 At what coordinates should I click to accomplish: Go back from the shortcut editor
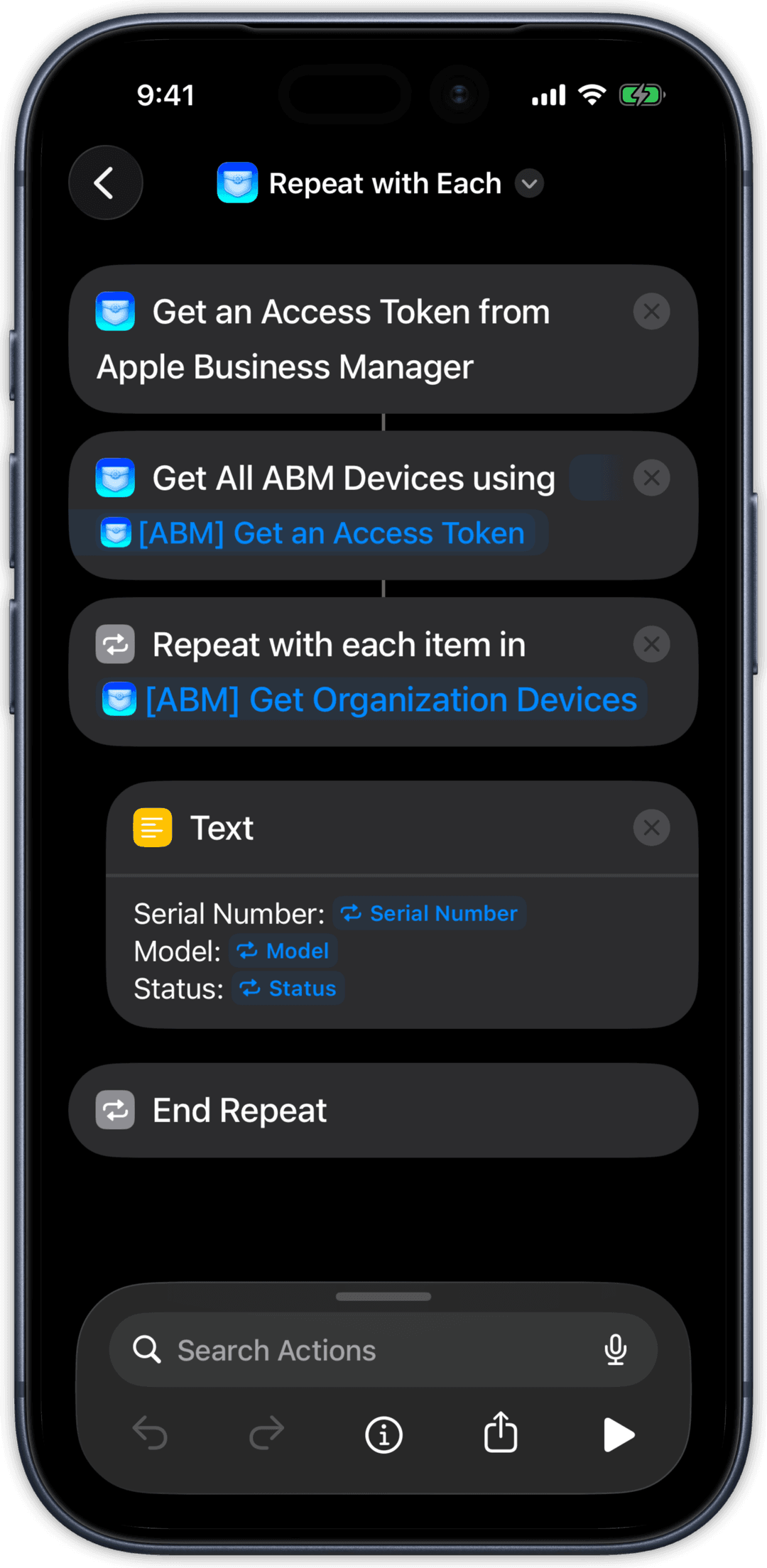[x=105, y=183]
